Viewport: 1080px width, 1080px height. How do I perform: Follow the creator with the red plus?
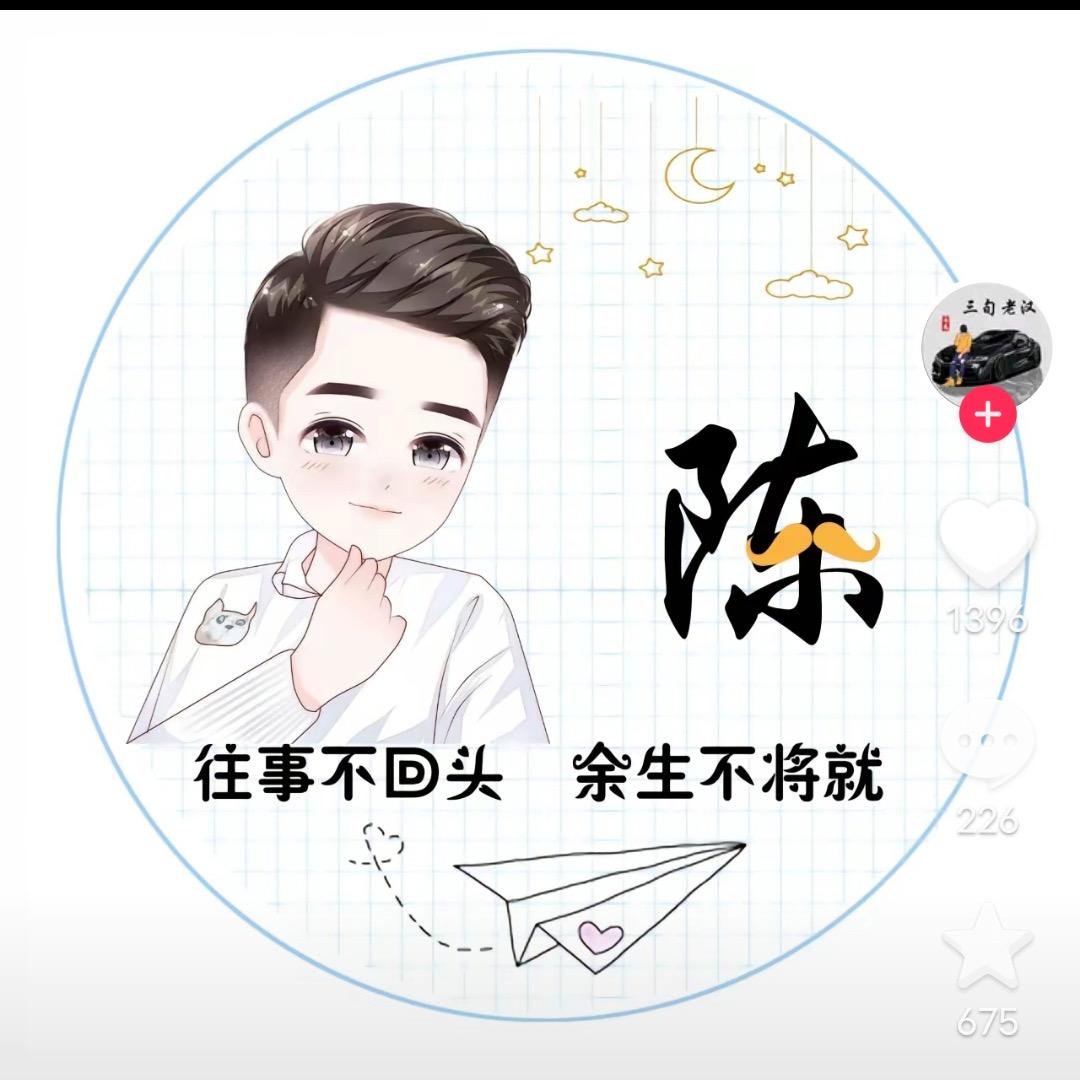pyautogui.click(x=988, y=414)
